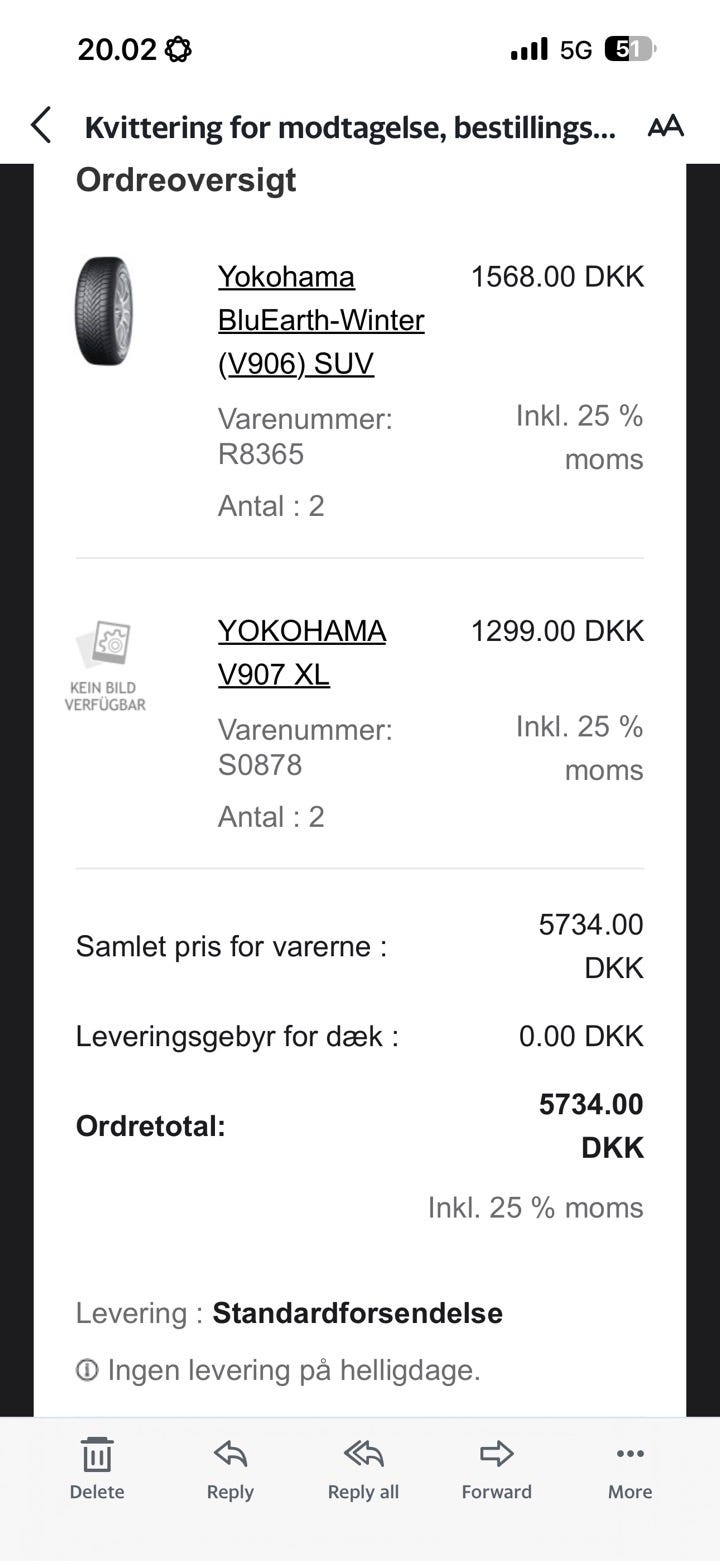This screenshot has height=1561, width=720.
Task: Go back to the inbox
Action: (41, 126)
